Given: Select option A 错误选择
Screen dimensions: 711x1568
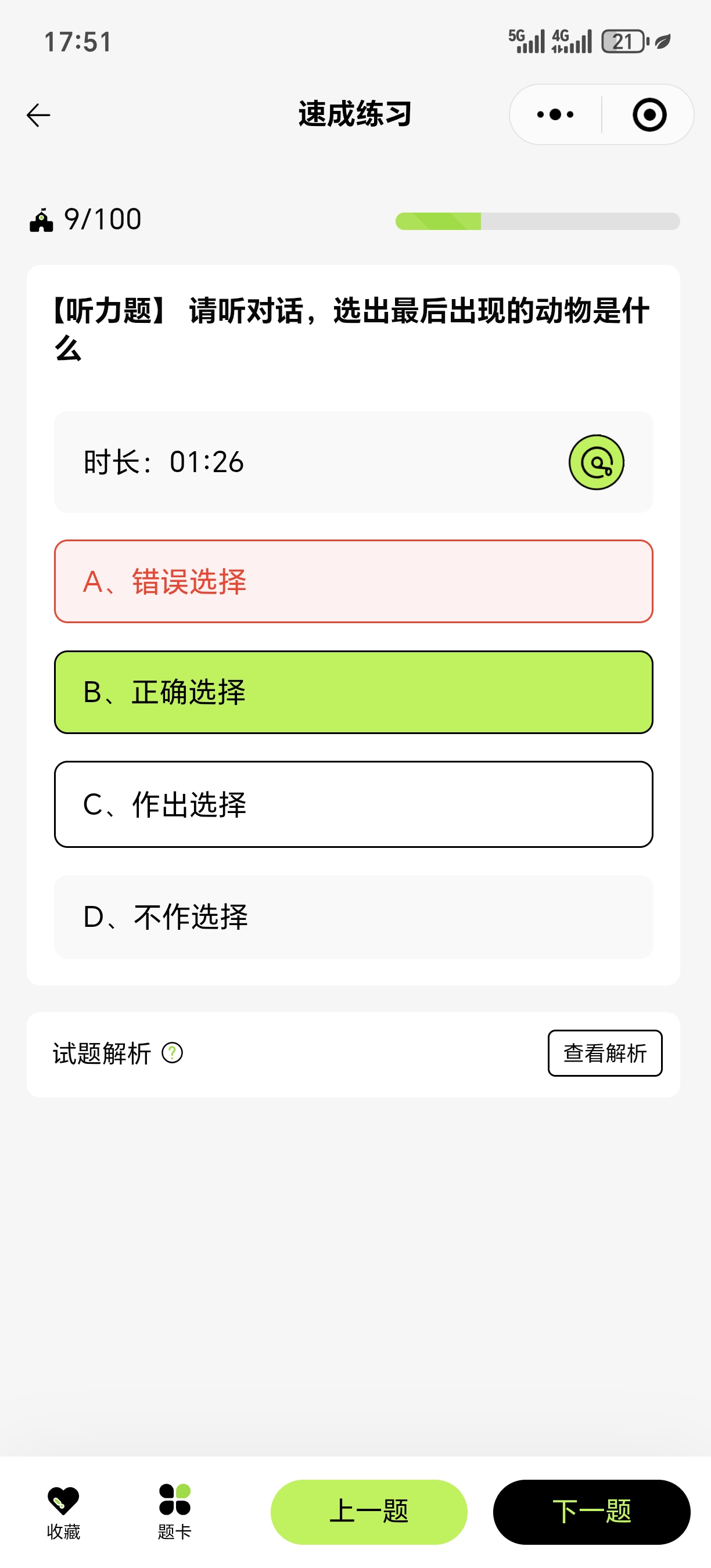Looking at the screenshot, I should tap(354, 581).
